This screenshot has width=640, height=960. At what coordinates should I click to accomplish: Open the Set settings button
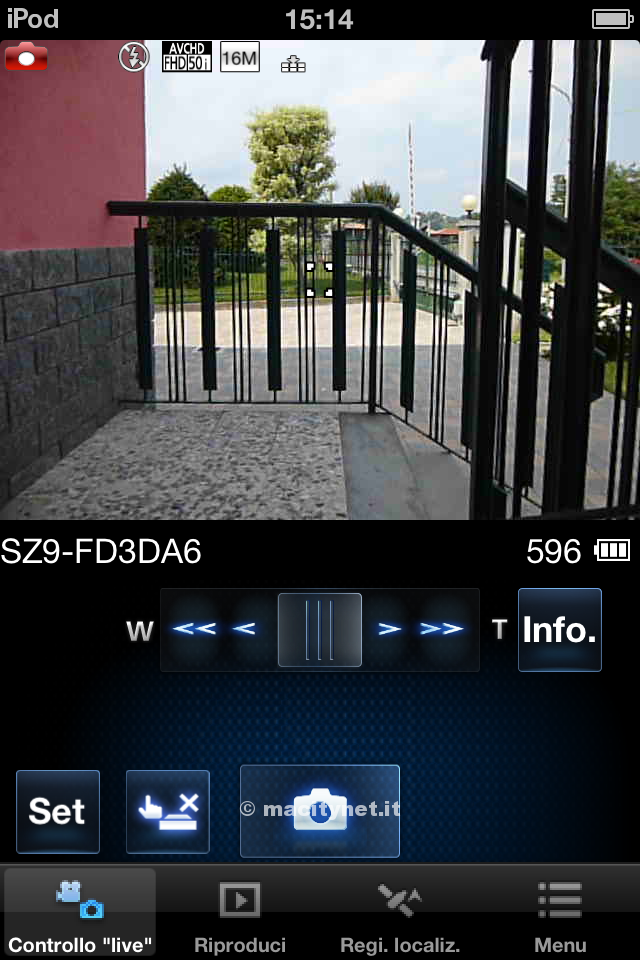58,811
